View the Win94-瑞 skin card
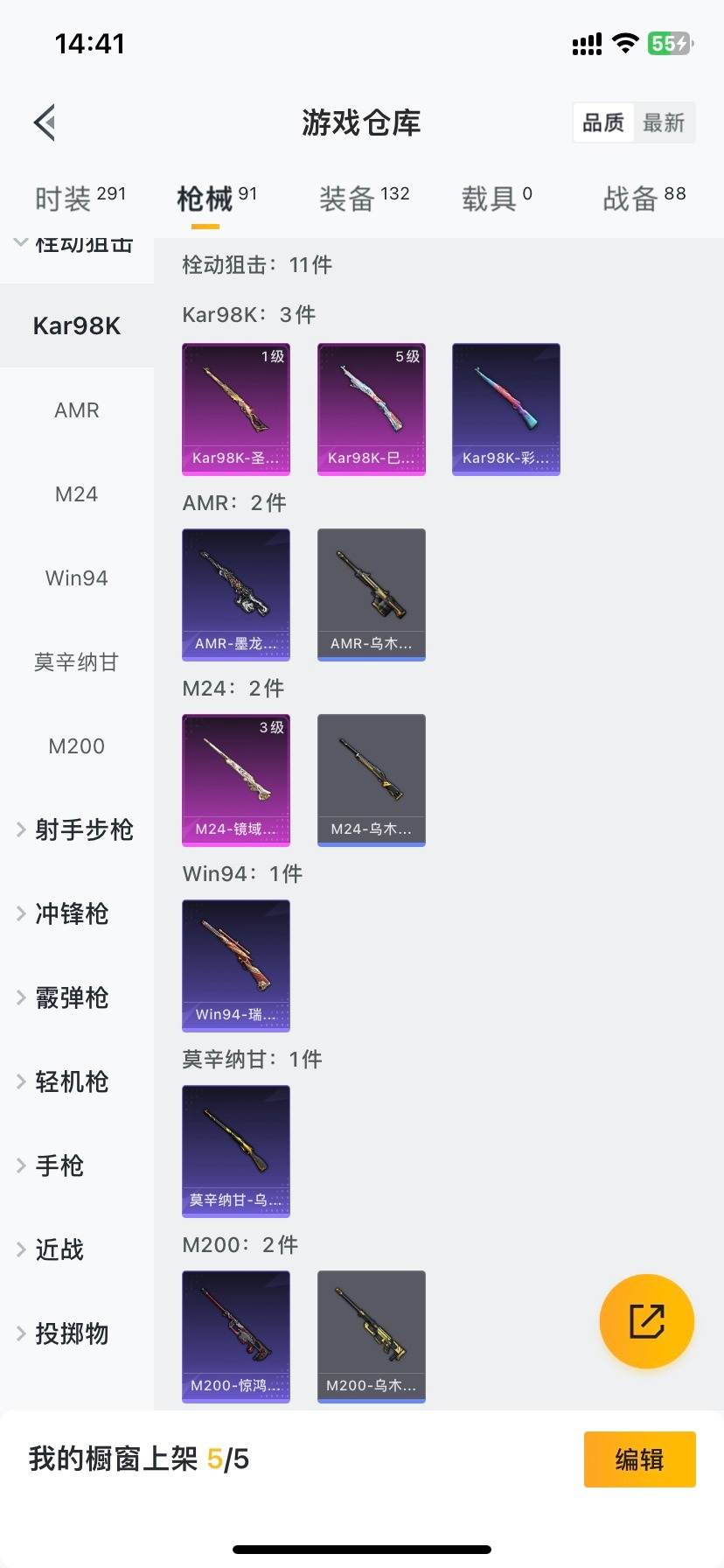724x1568 pixels. click(236, 965)
